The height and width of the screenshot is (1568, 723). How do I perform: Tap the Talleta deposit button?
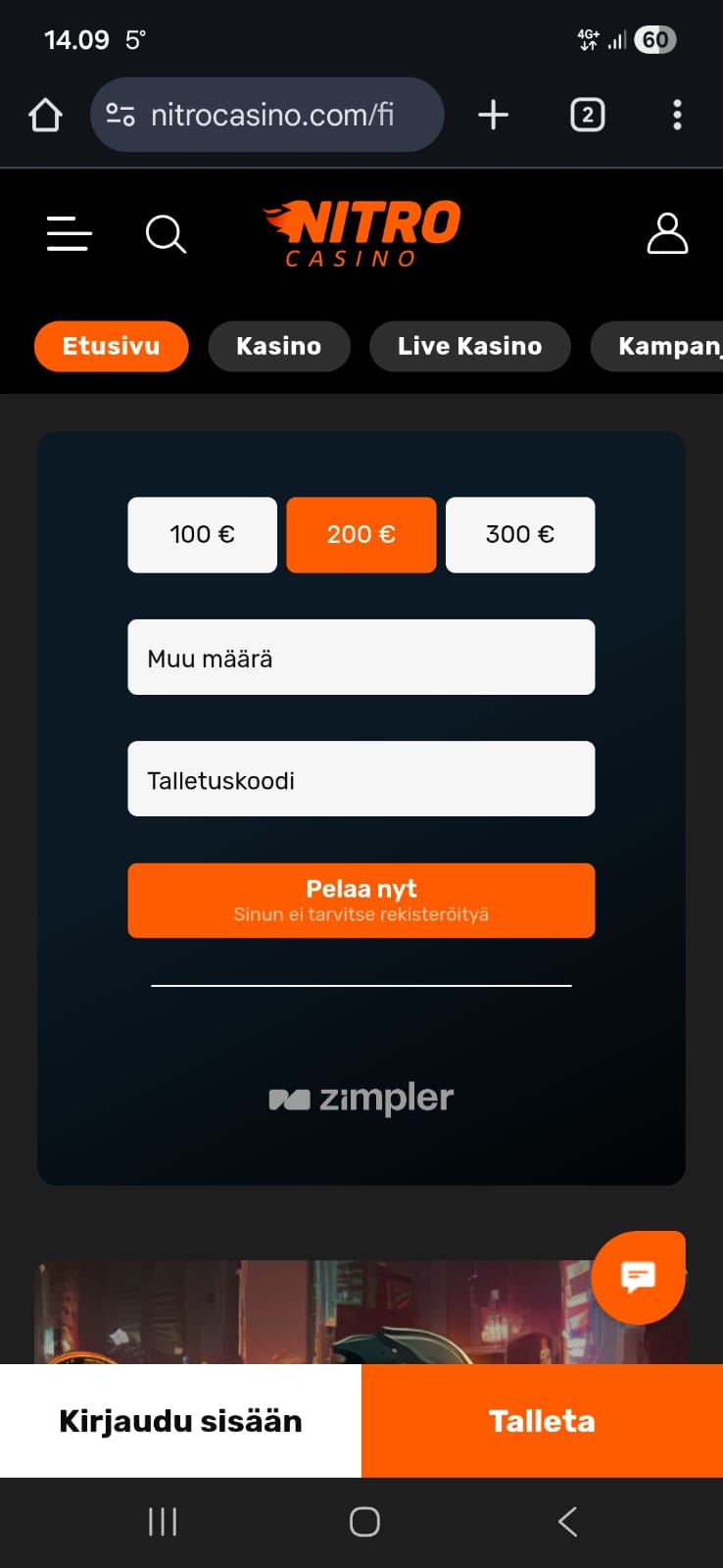click(x=542, y=1420)
